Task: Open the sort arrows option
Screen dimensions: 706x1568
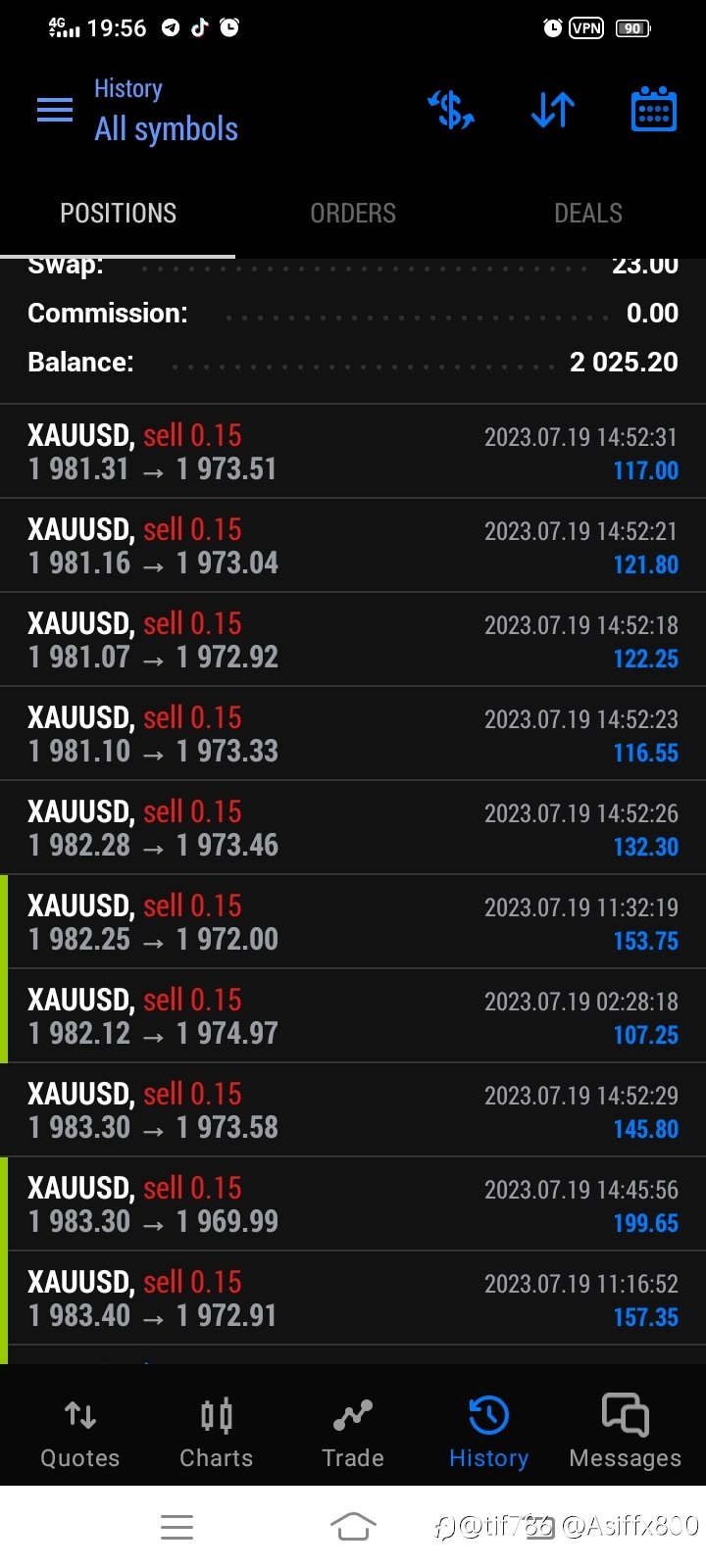Action: coord(552,110)
